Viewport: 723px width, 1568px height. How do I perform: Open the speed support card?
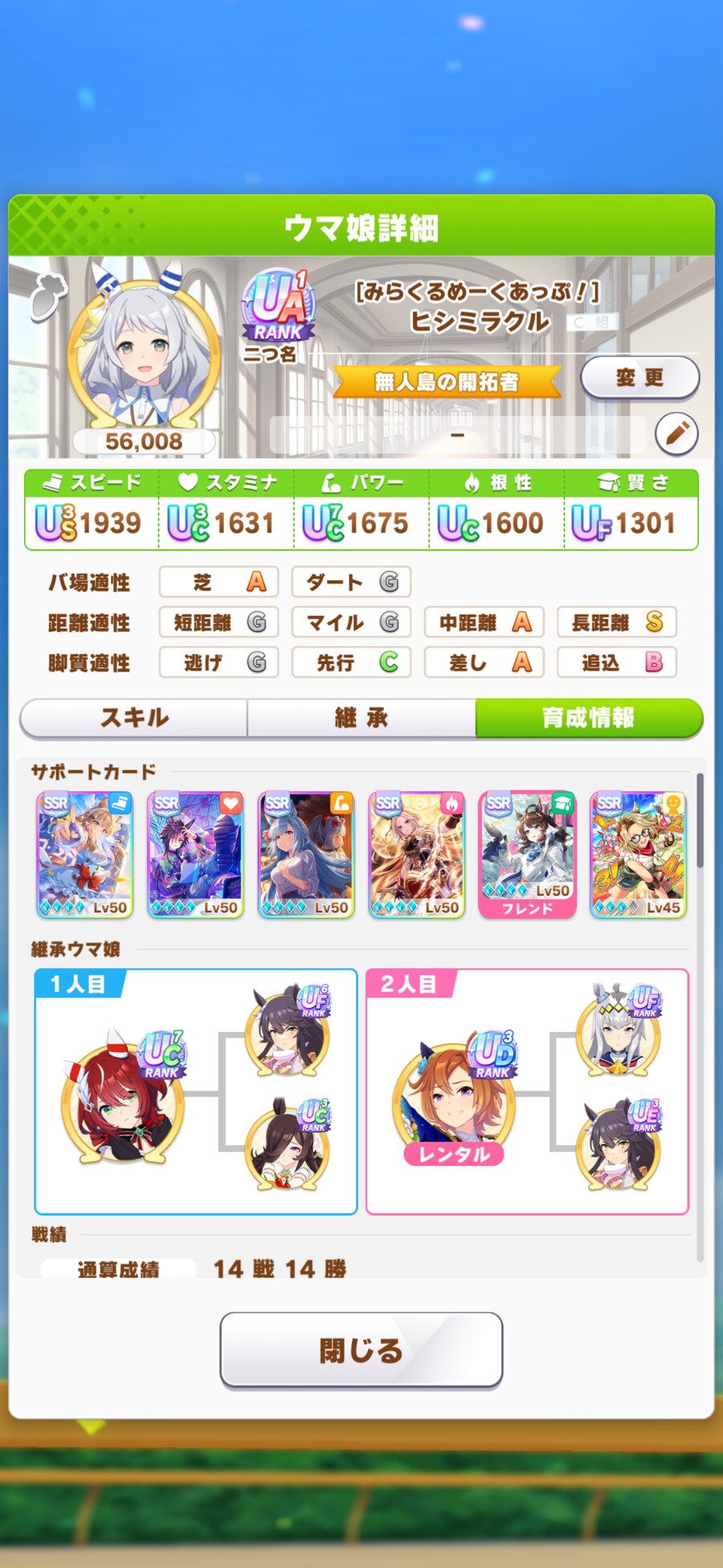[84, 854]
